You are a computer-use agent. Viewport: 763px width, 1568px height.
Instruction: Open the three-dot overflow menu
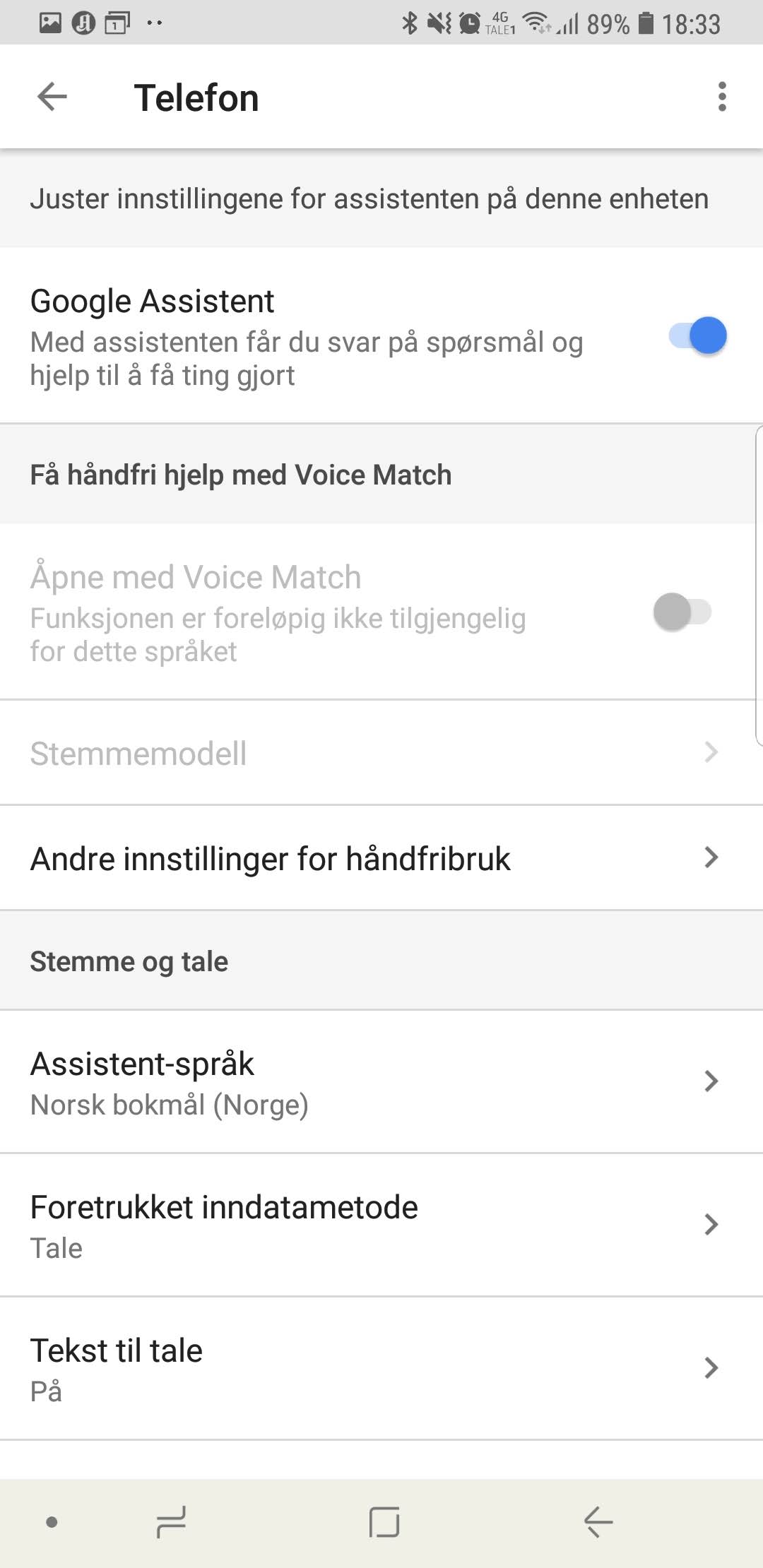(x=721, y=97)
